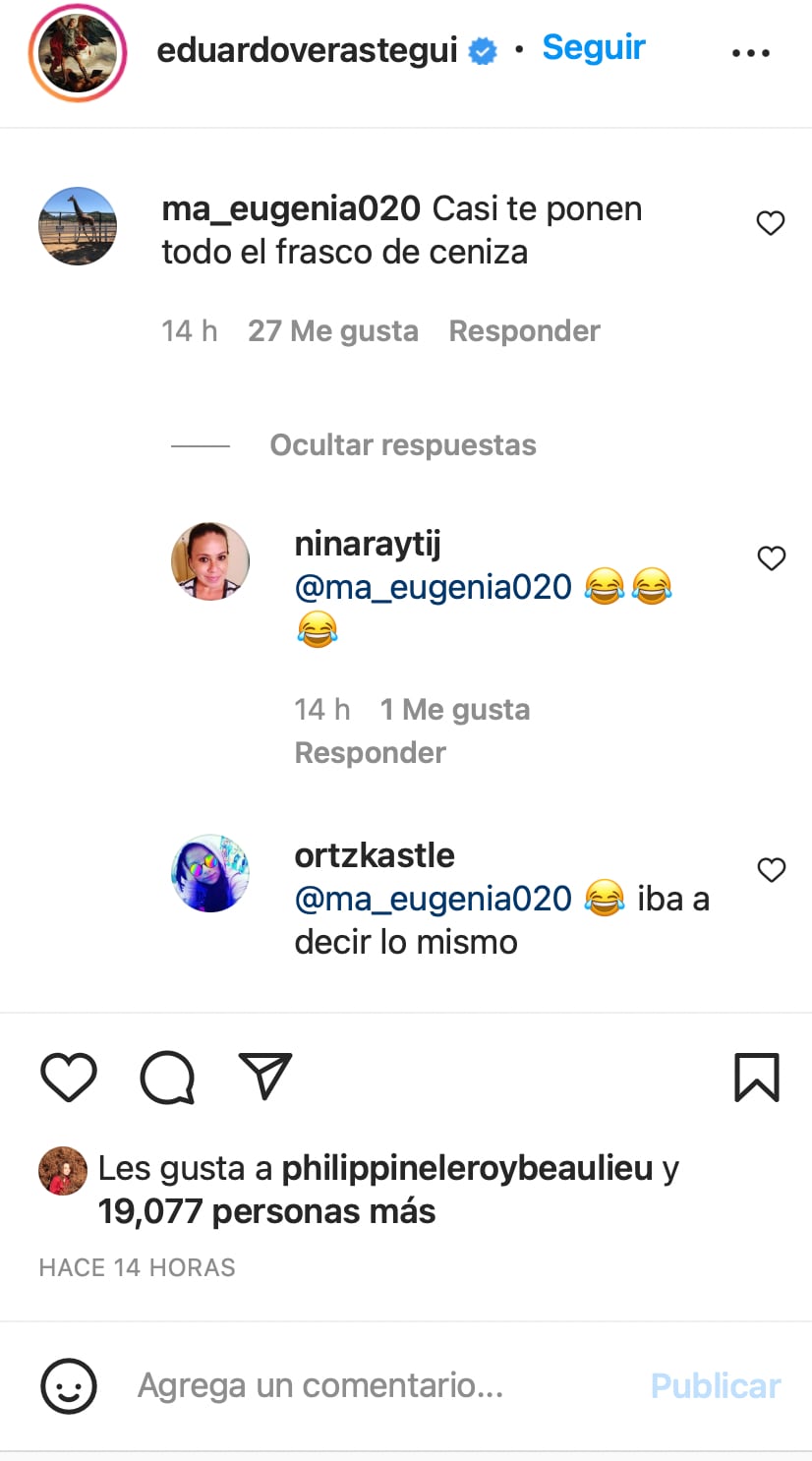812x1461 pixels.
Task: Collapse replies via Ocultar respuestas
Action: [x=402, y=444]
